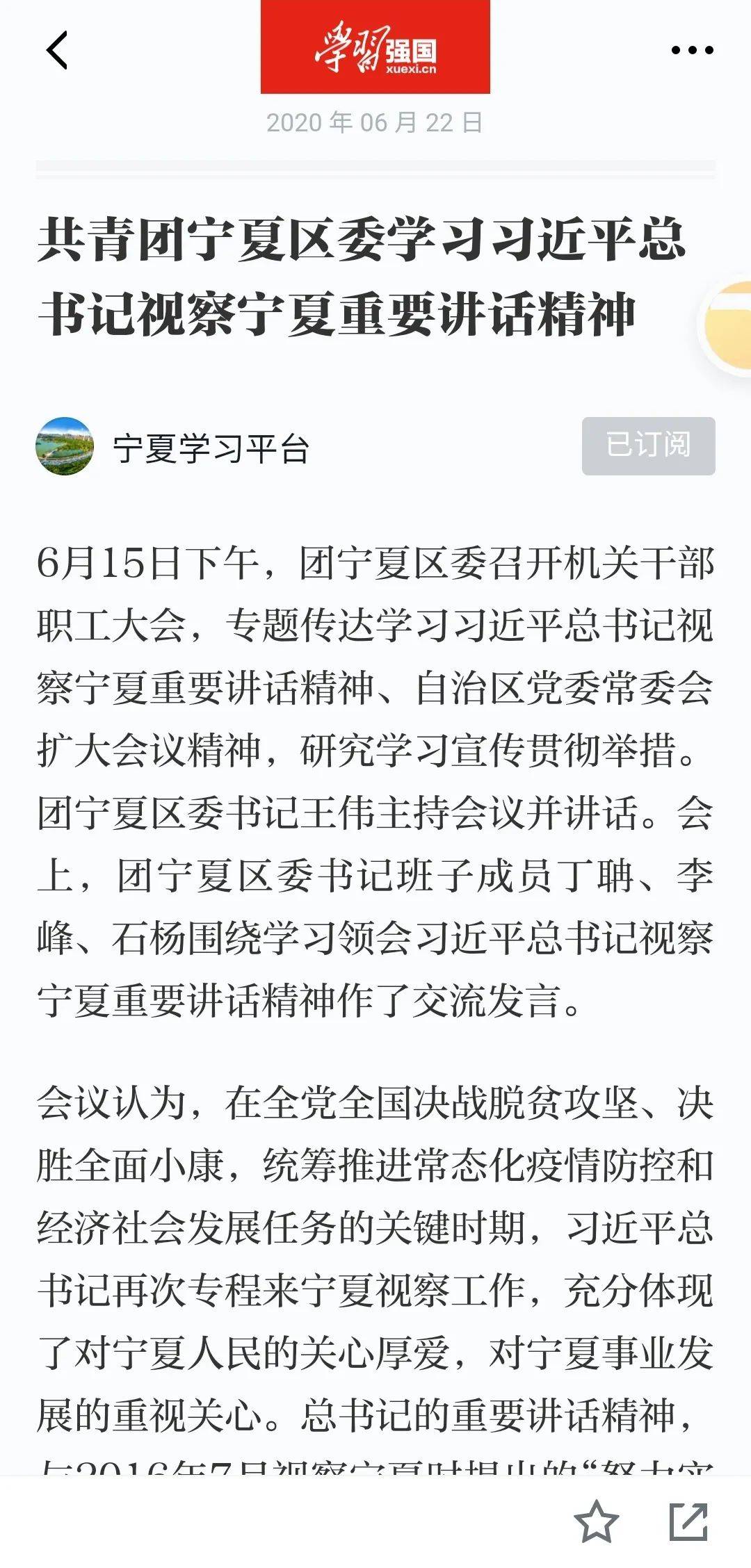
Task: Tap the 已订阅 subscribed button
Action: pyautogui.click(x=648, y=446)
